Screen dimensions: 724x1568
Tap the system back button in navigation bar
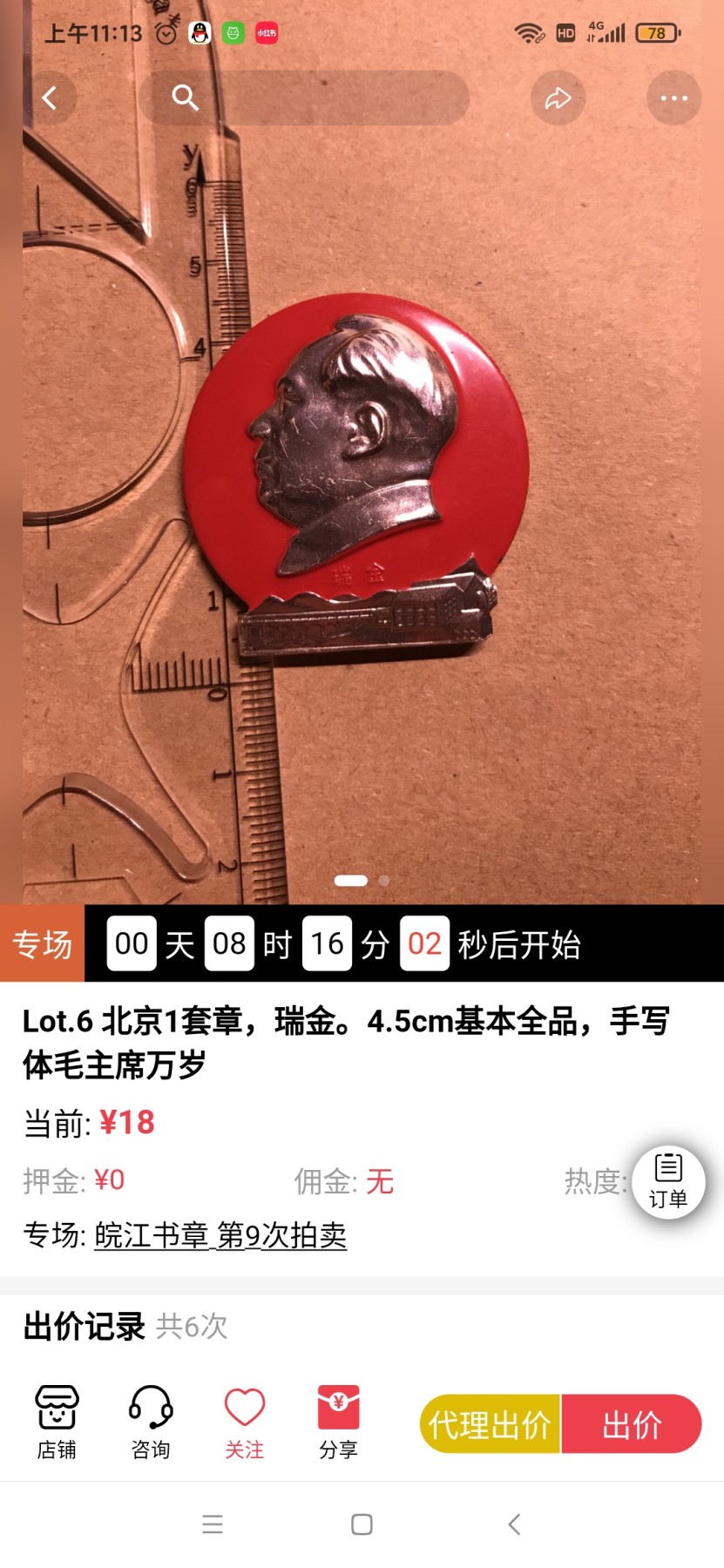click(514, 1524)
